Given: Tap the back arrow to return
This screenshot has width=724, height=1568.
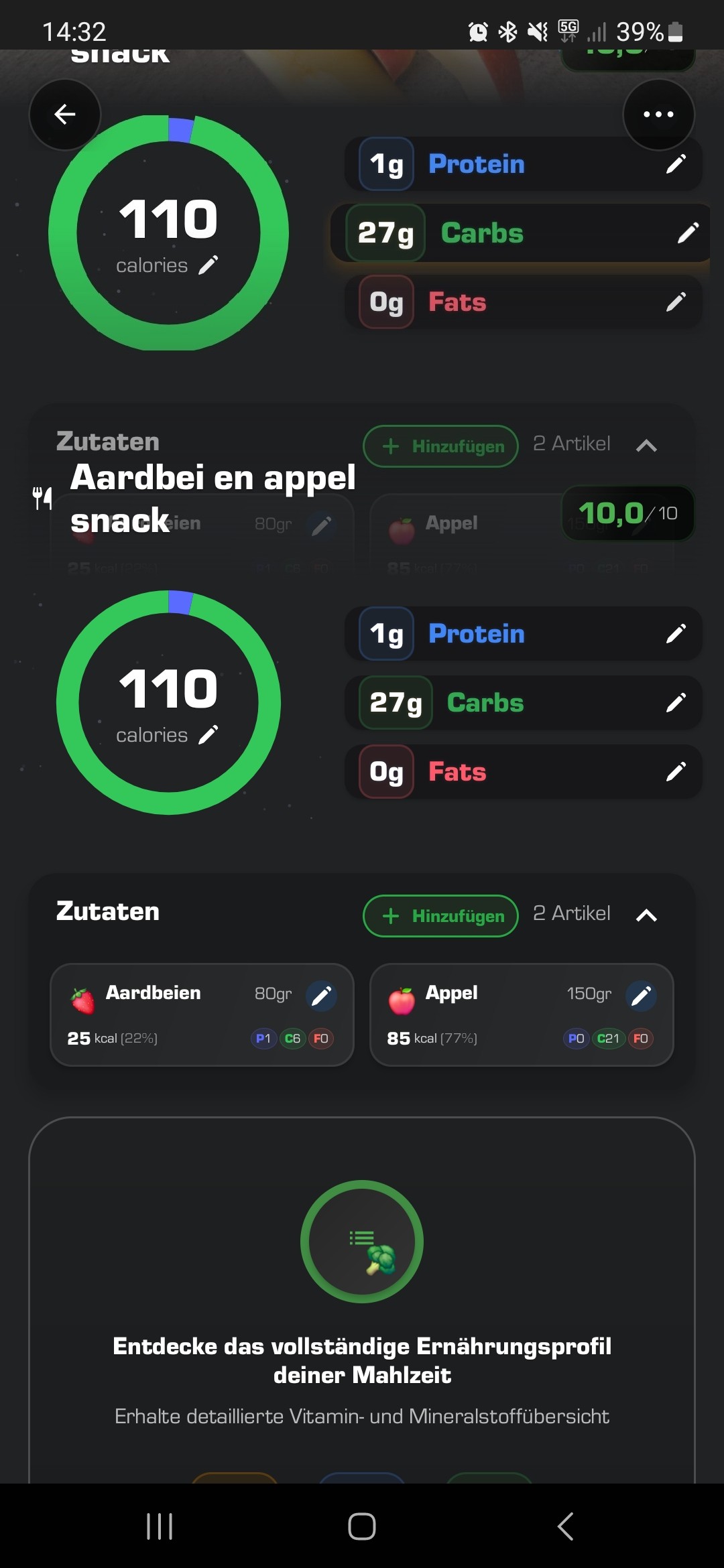Looking at the screenshot, I should (65, 115).
